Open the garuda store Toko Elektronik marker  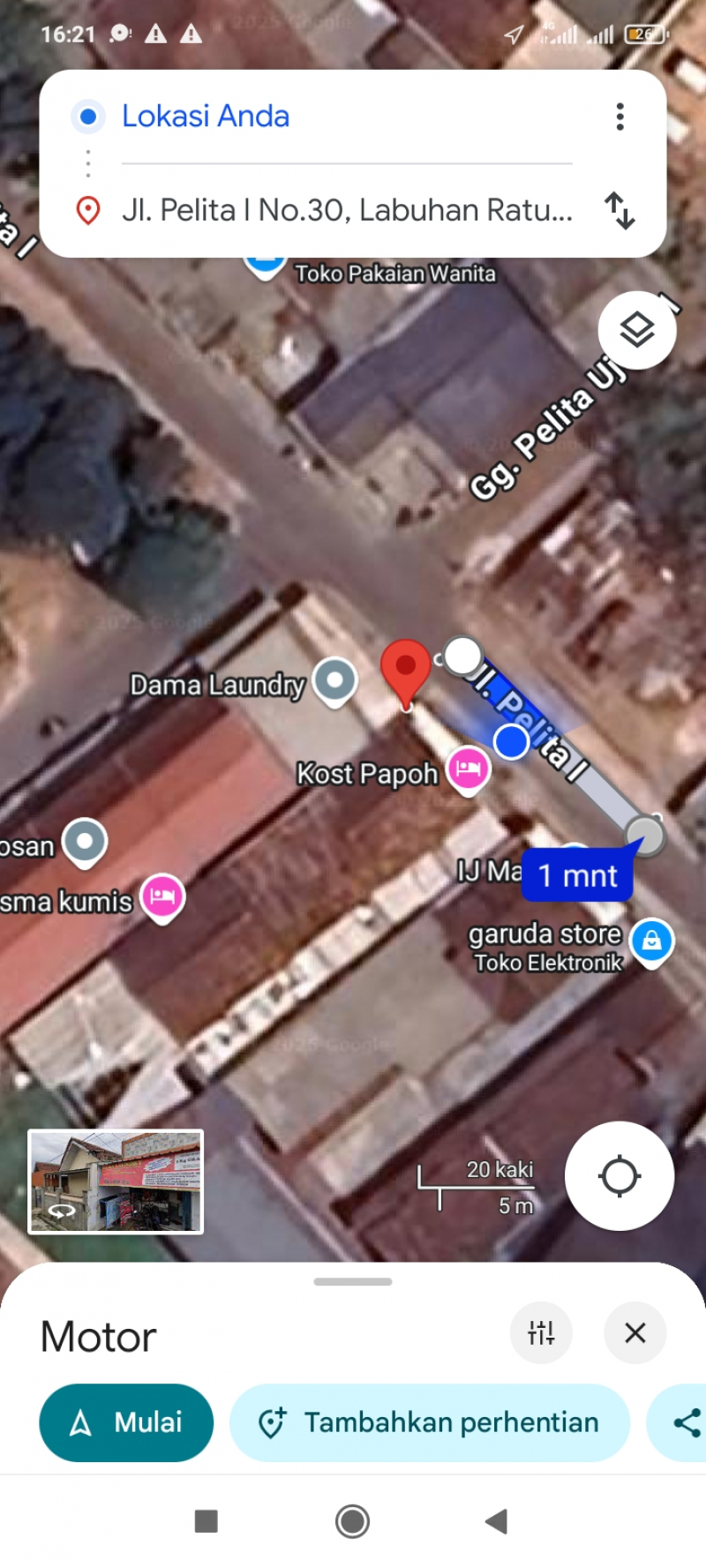(x=652, y=940)
